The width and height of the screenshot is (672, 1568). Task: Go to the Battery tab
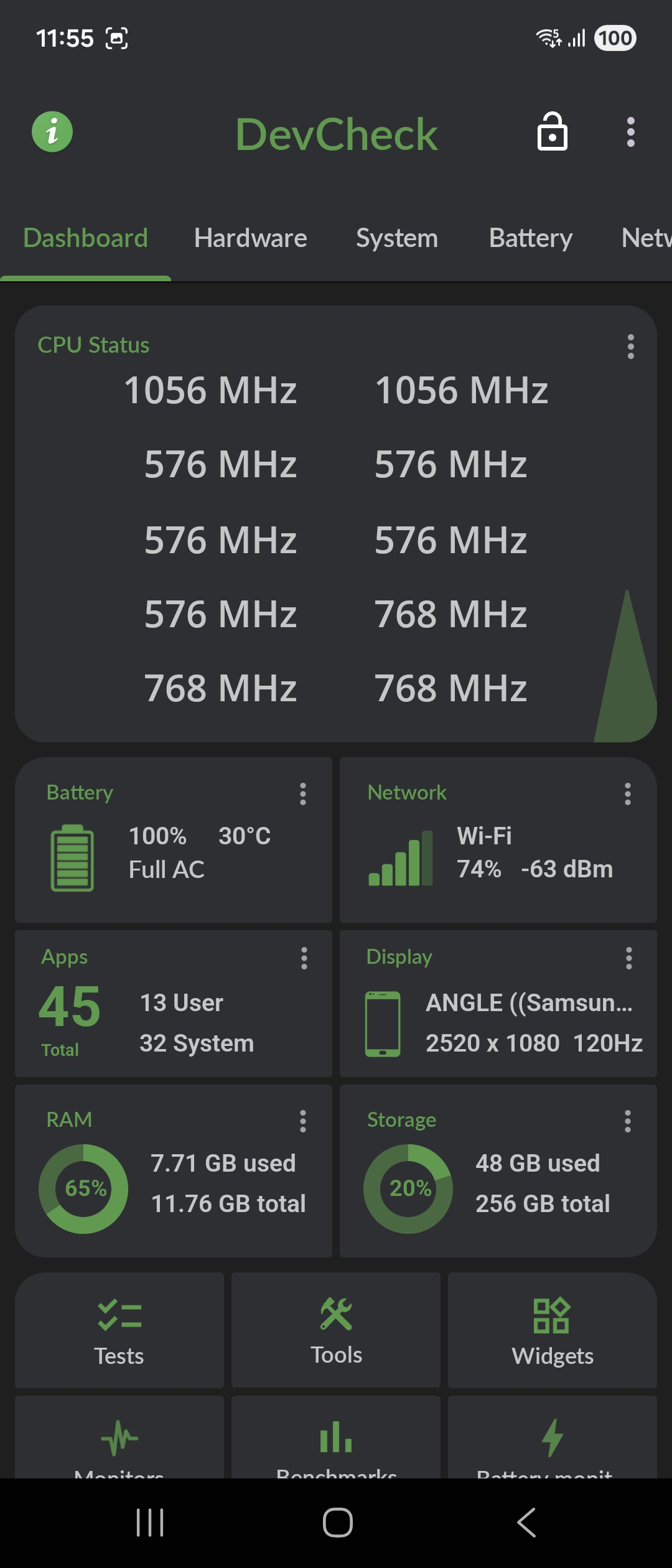click(x=531, y=238)
